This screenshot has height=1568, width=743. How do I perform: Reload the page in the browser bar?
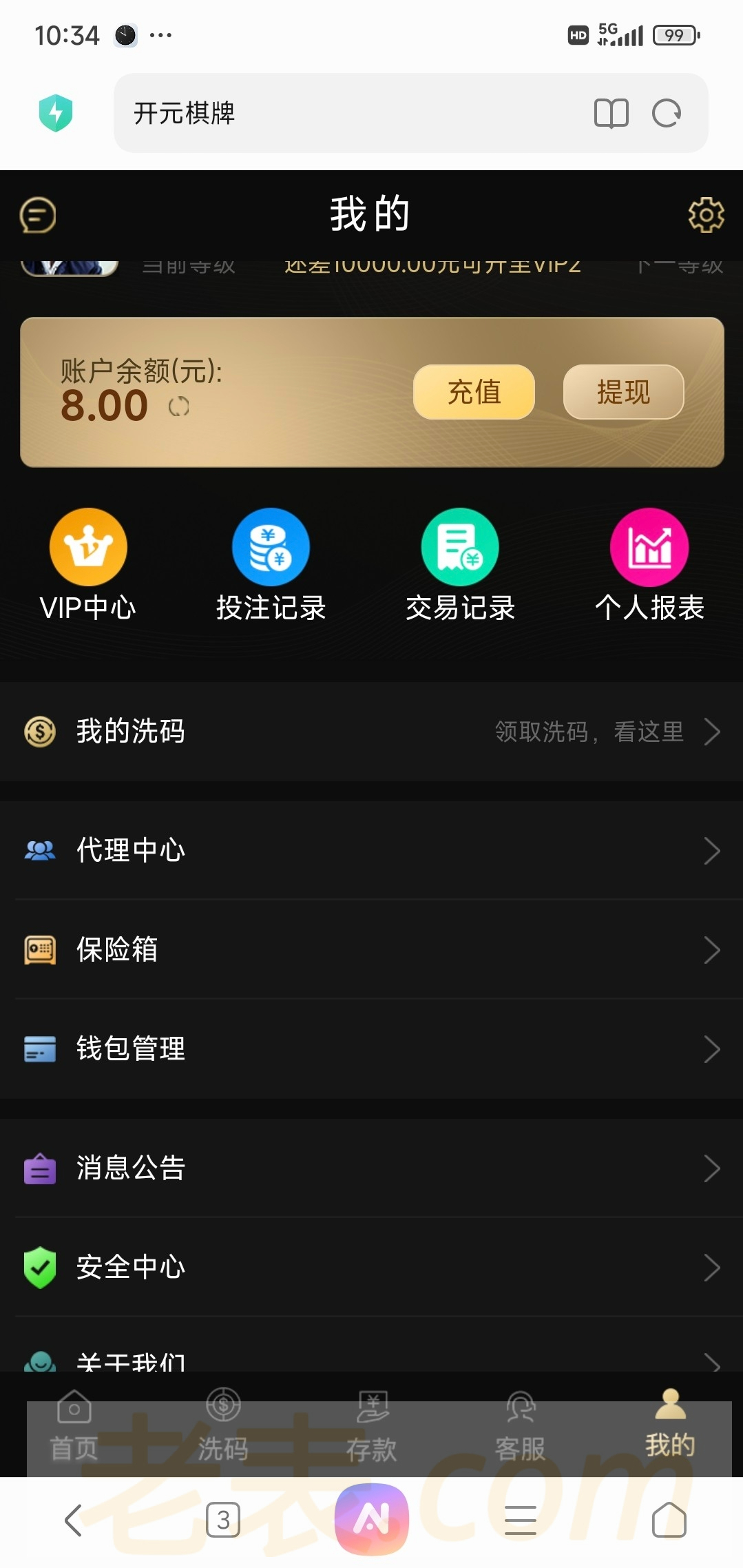[666, 114]
